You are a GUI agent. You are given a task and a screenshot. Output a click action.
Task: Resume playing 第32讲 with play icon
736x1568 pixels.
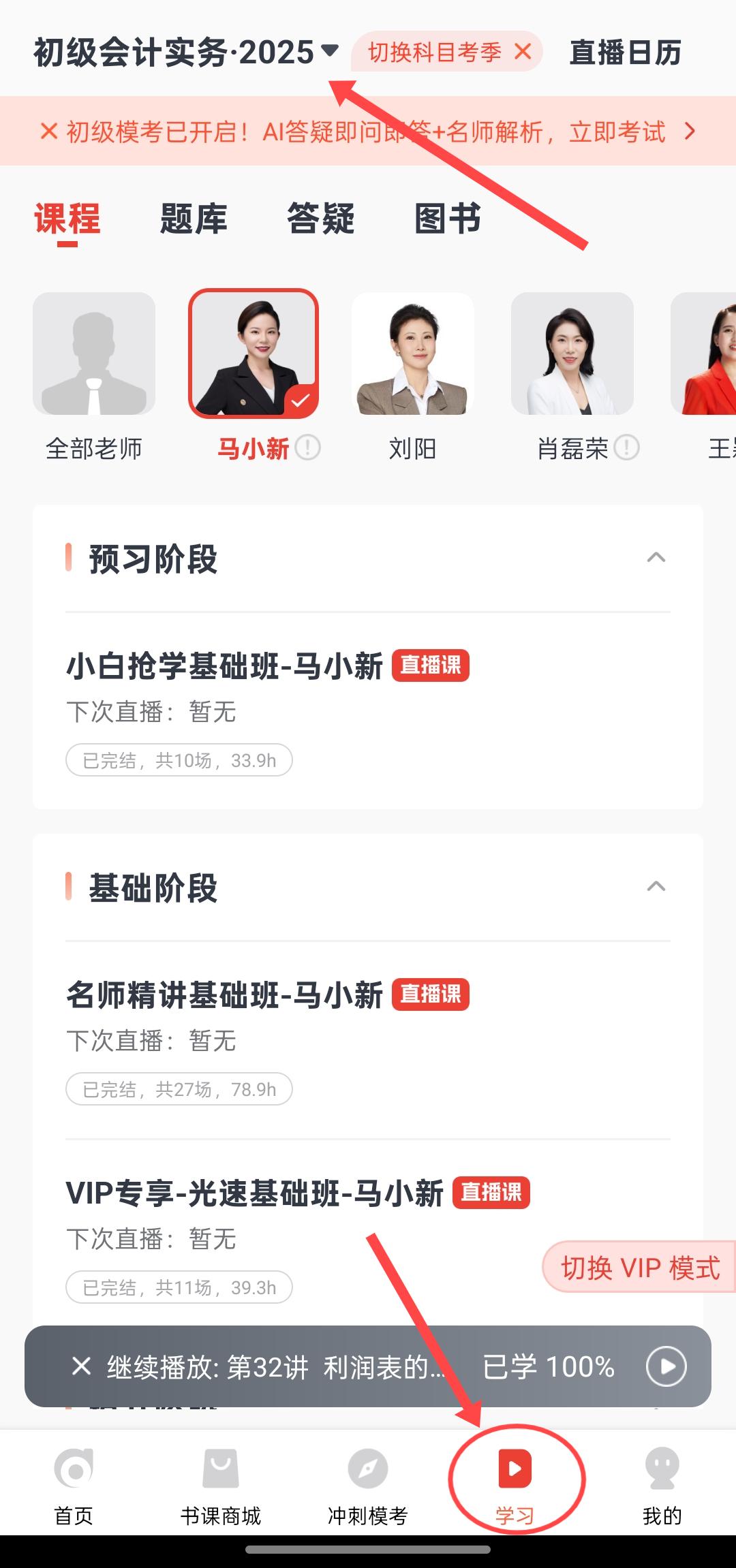point(666,1366)
